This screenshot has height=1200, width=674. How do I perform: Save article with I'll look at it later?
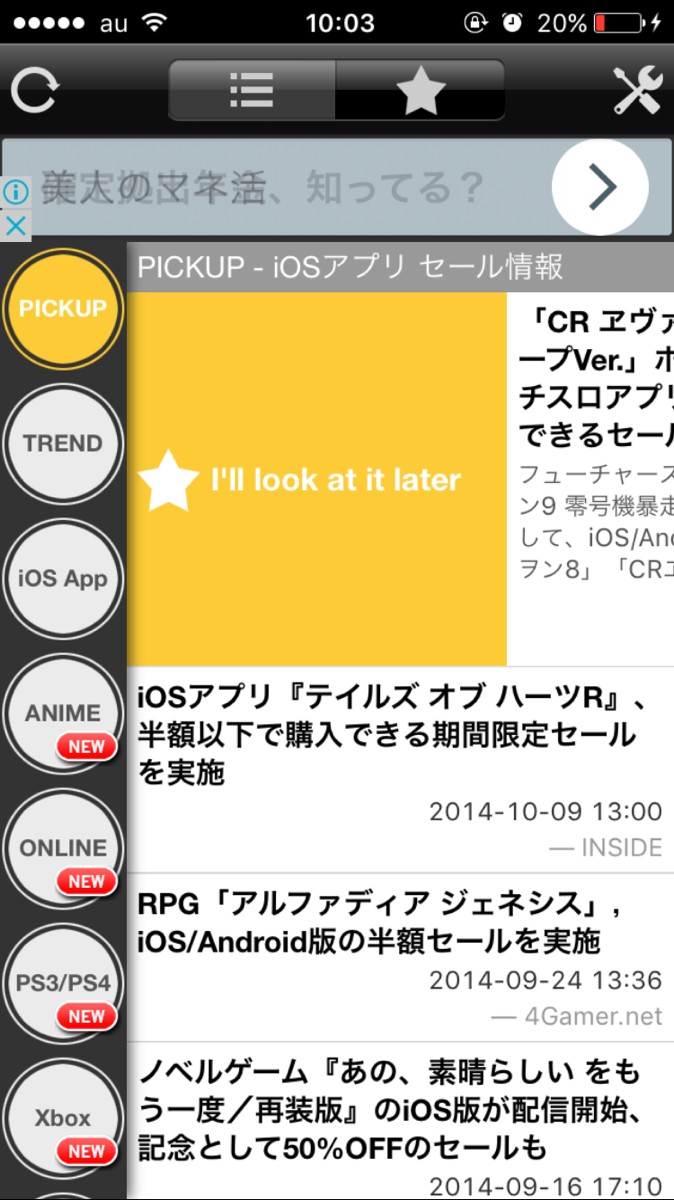[317, 479]
